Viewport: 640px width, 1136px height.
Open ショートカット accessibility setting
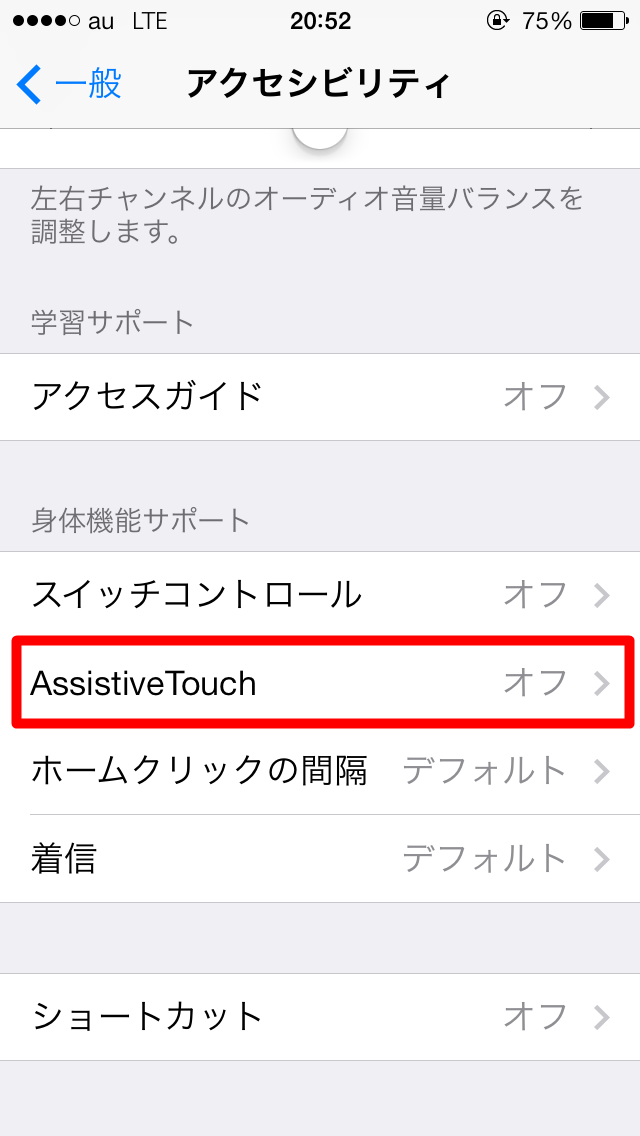coord(320,1017)
